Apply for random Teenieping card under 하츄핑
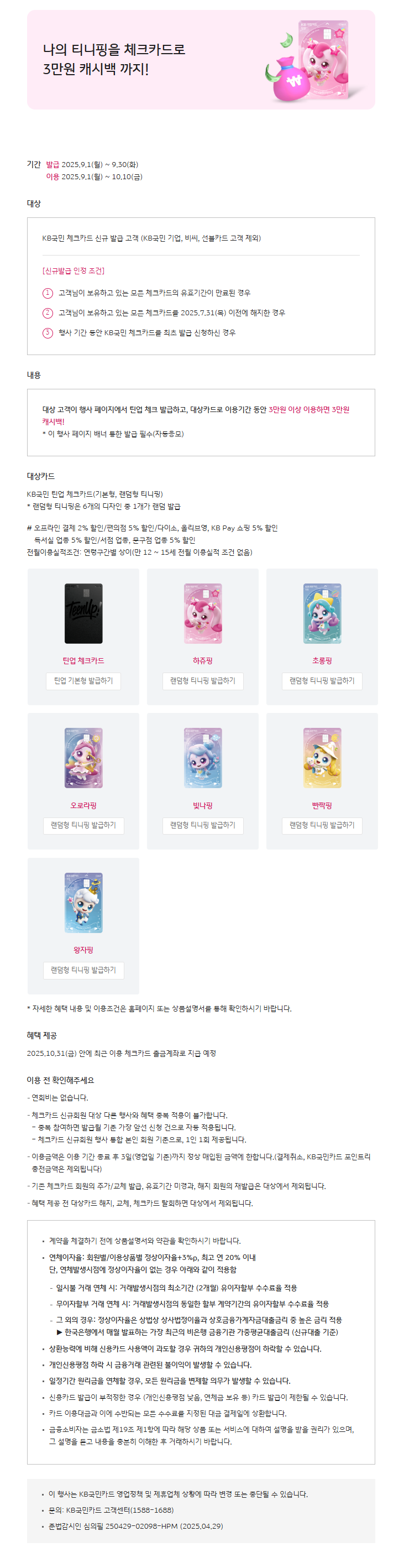The height and width of the screenshot is (1568, 404). (203, 680)
